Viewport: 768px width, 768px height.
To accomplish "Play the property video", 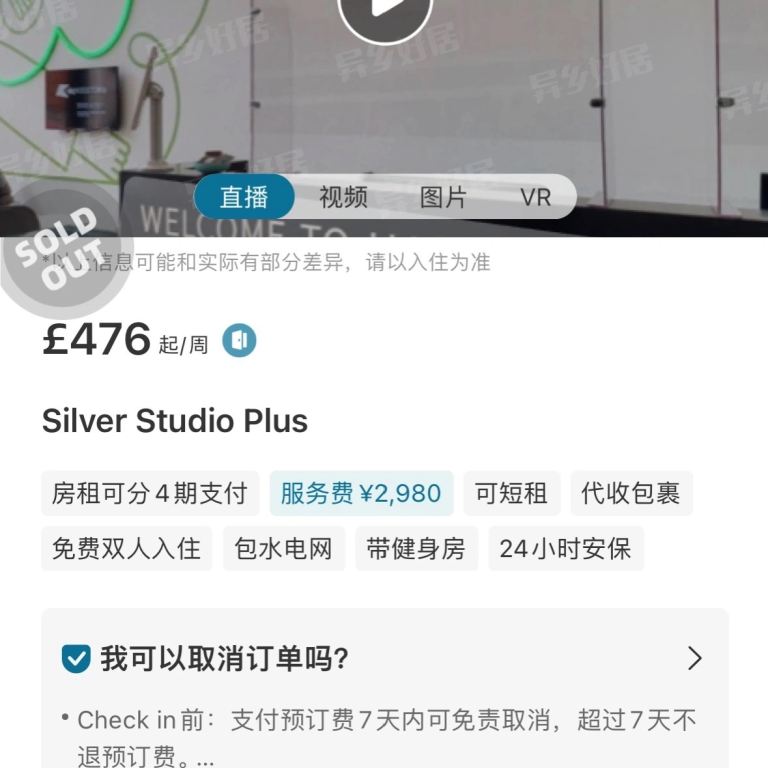I will (x=385, y=10).
